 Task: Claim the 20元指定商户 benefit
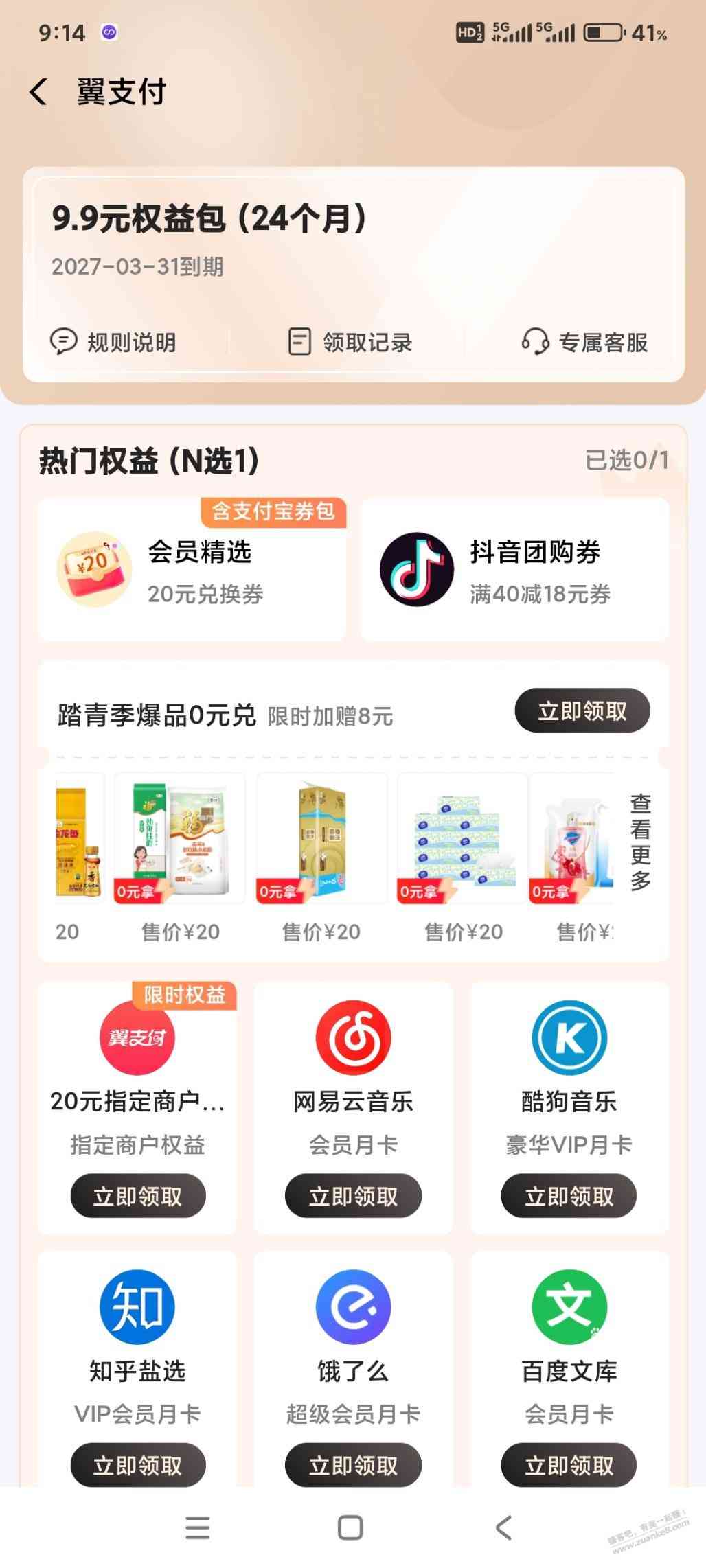137,1197
